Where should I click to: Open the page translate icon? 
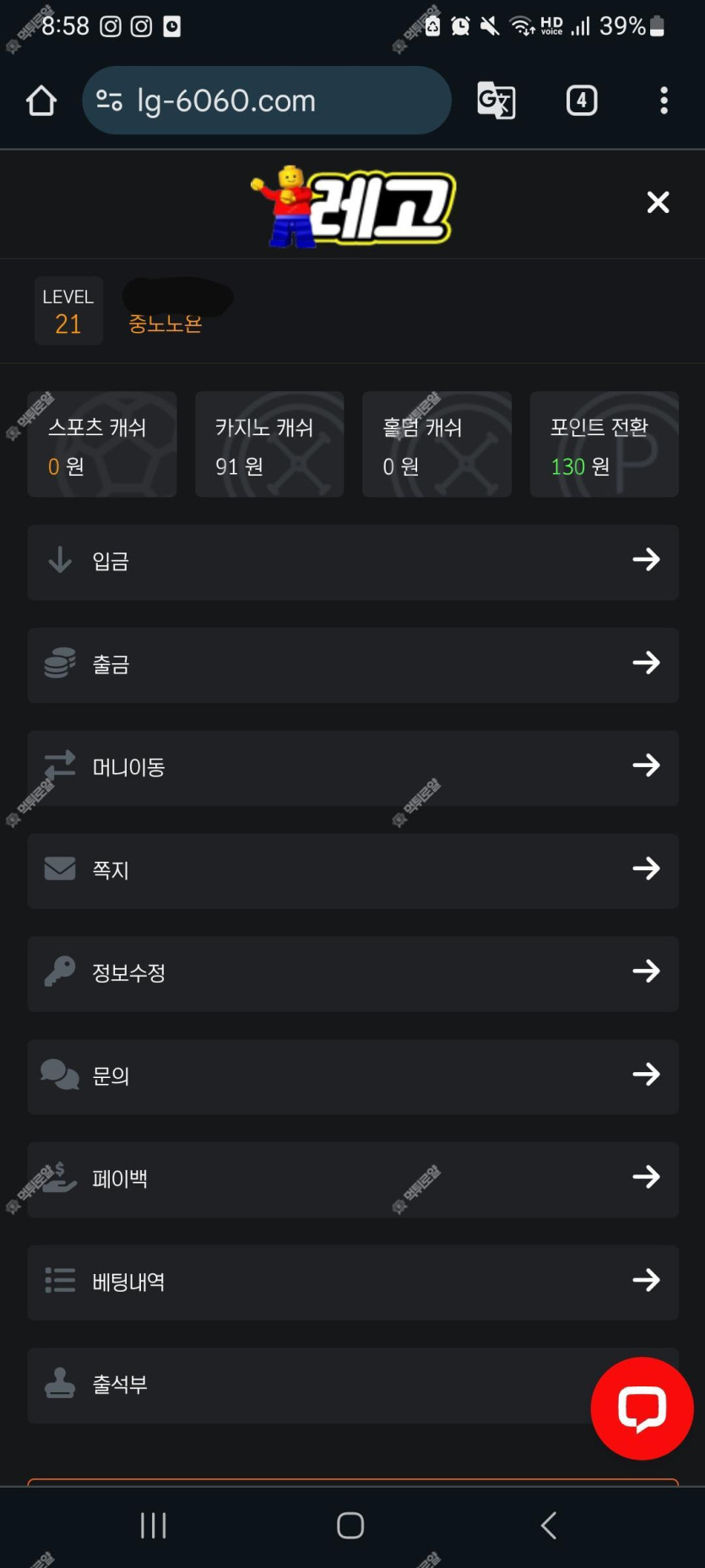click(x=496, y=101)
